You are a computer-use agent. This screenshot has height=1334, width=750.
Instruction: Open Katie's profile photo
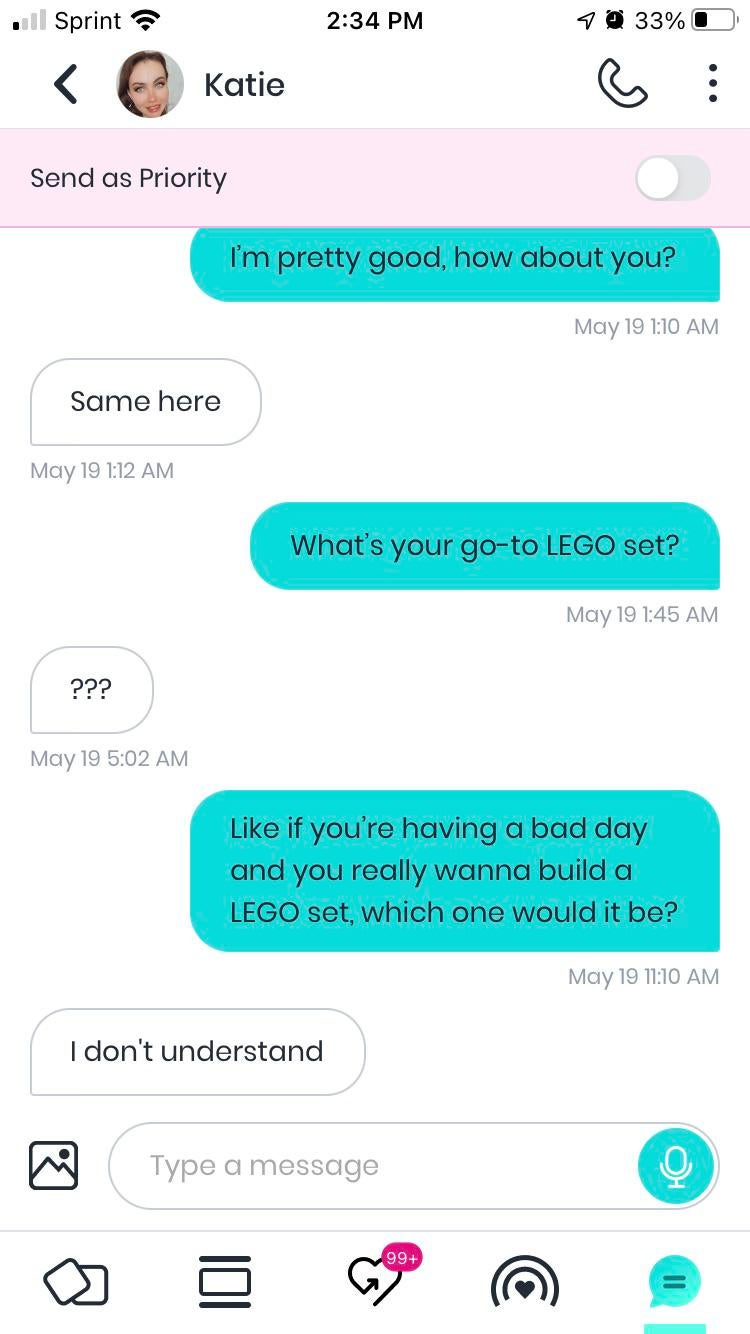(150, 85)
